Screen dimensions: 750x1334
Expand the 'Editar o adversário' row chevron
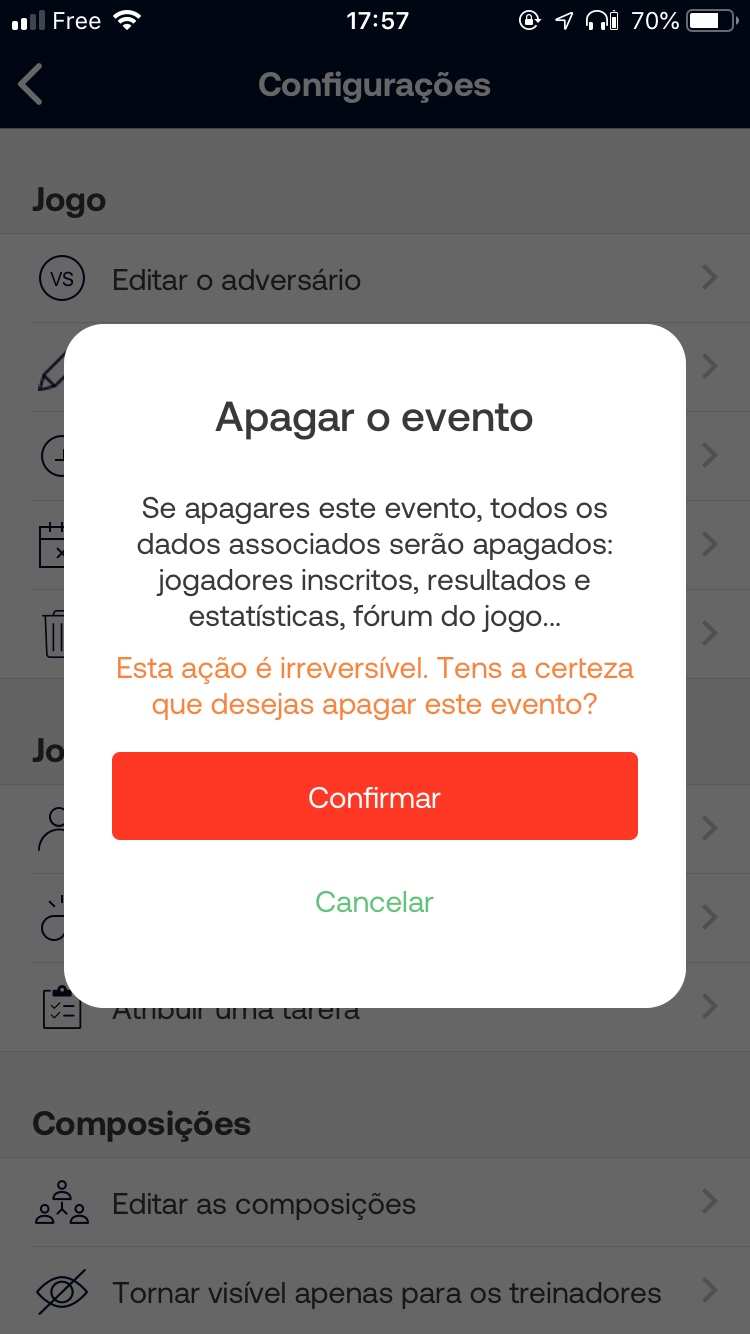coord(711,278)
